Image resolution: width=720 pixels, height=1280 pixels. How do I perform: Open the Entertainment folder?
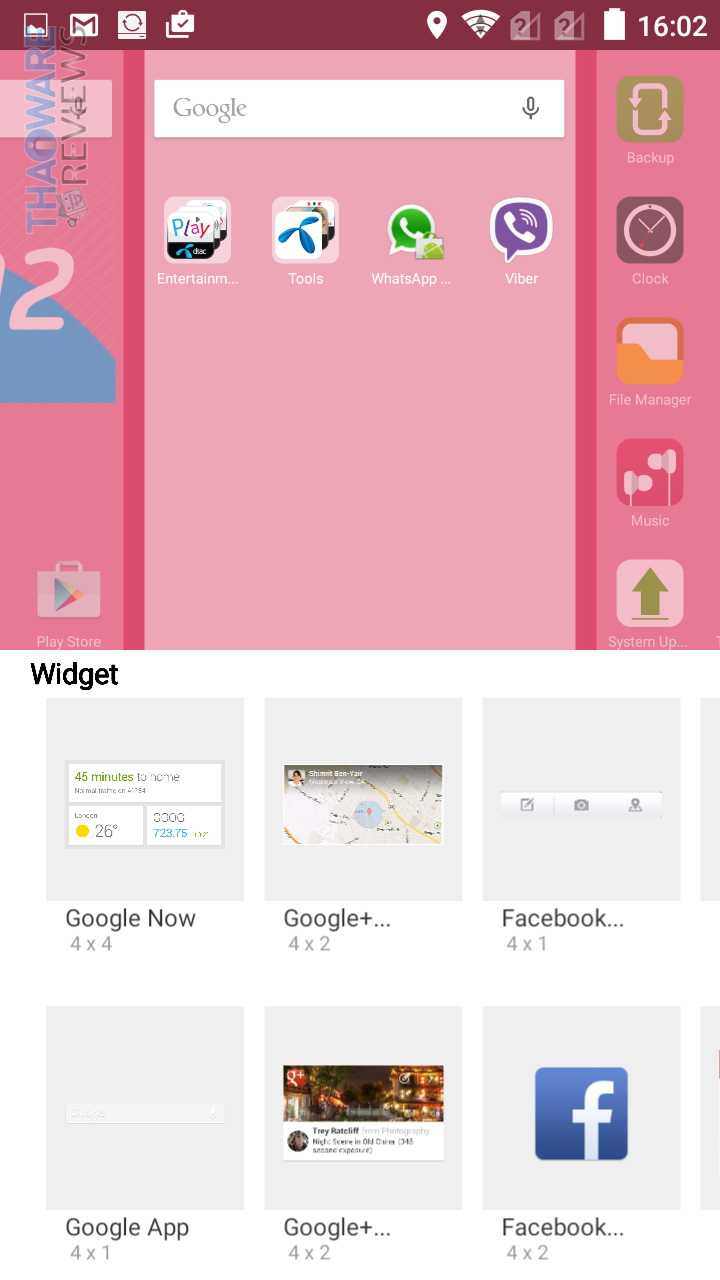point(197,230)
